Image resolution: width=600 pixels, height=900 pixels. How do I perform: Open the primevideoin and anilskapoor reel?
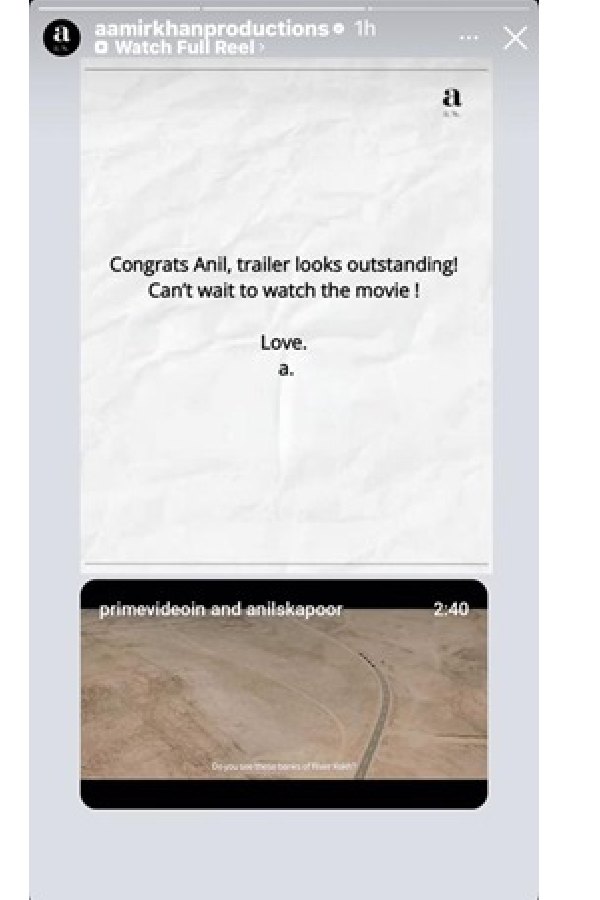[x=284, y=694]
